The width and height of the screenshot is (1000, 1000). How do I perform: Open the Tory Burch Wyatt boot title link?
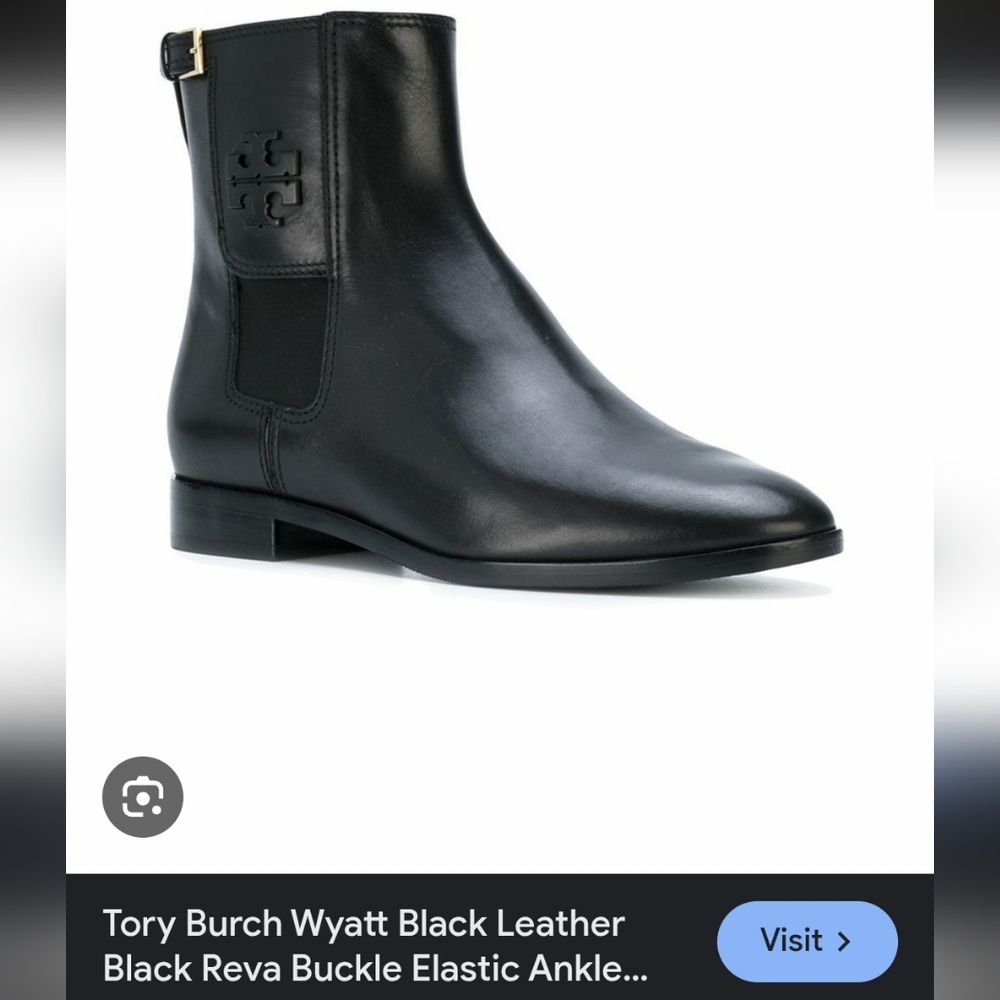375,945
